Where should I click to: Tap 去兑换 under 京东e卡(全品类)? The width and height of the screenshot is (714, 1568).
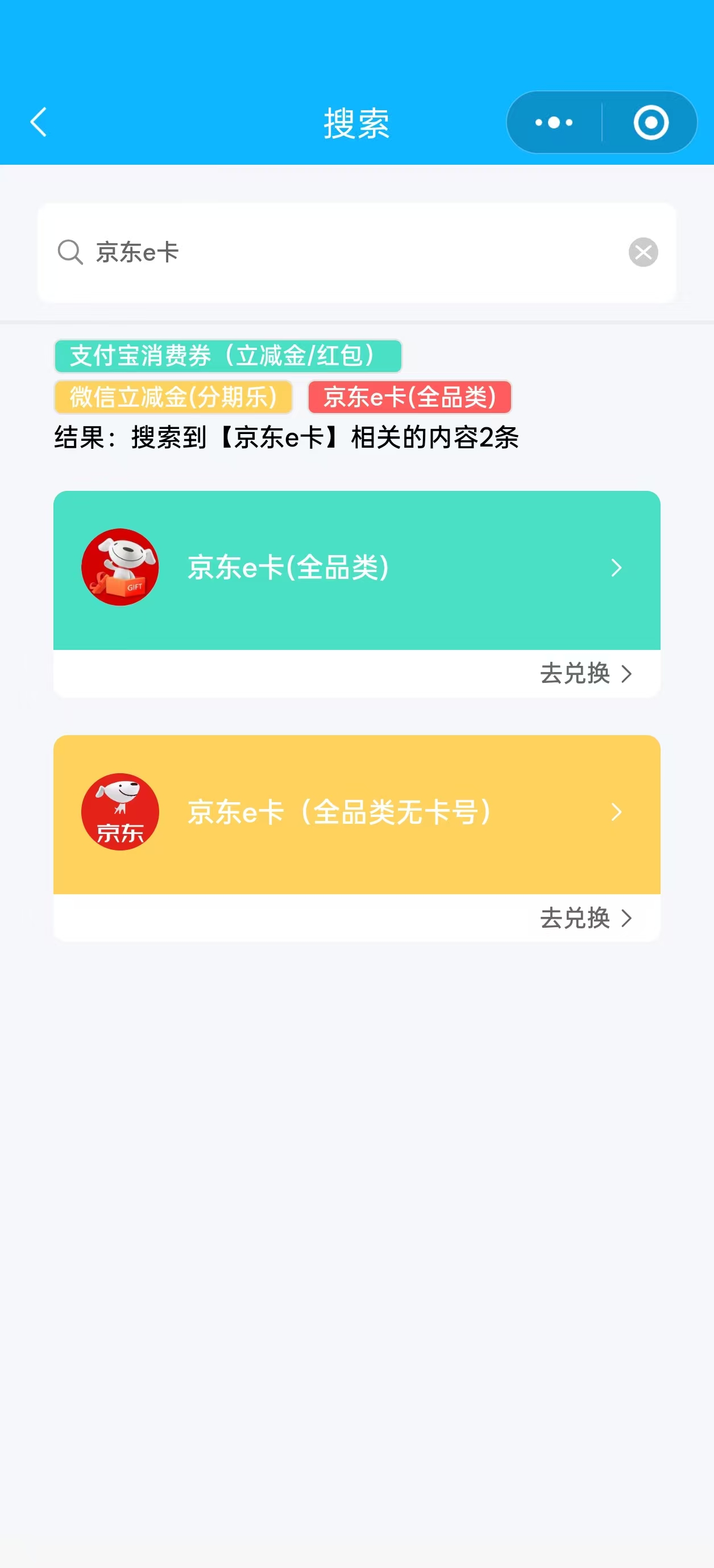(x=586, y=673)
